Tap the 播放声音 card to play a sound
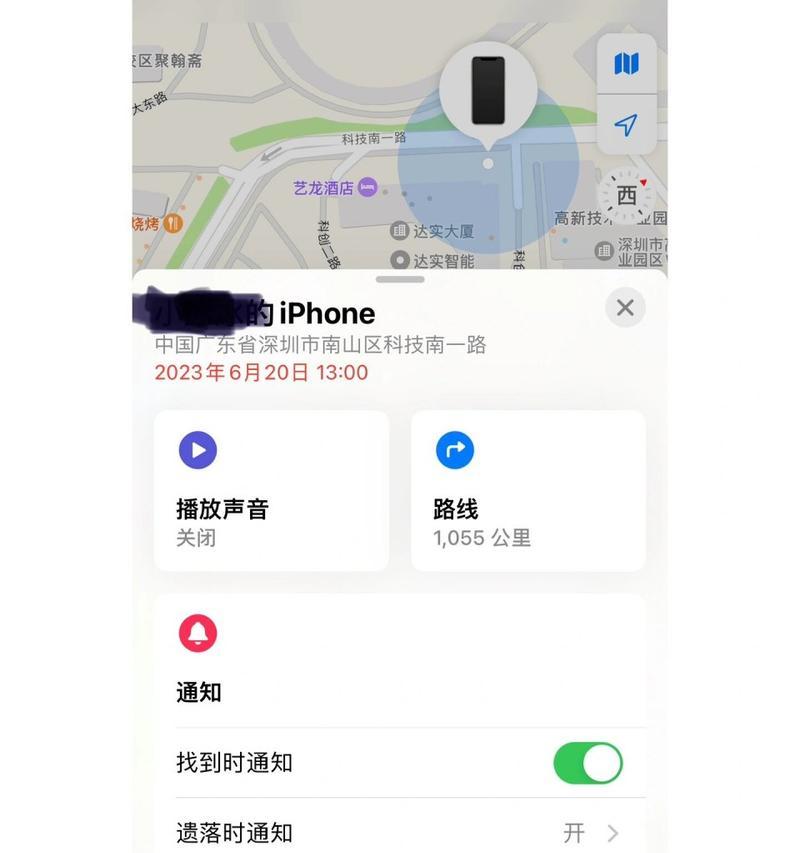The width and height of the screenshot is (800, 853). tap(271, 490)
